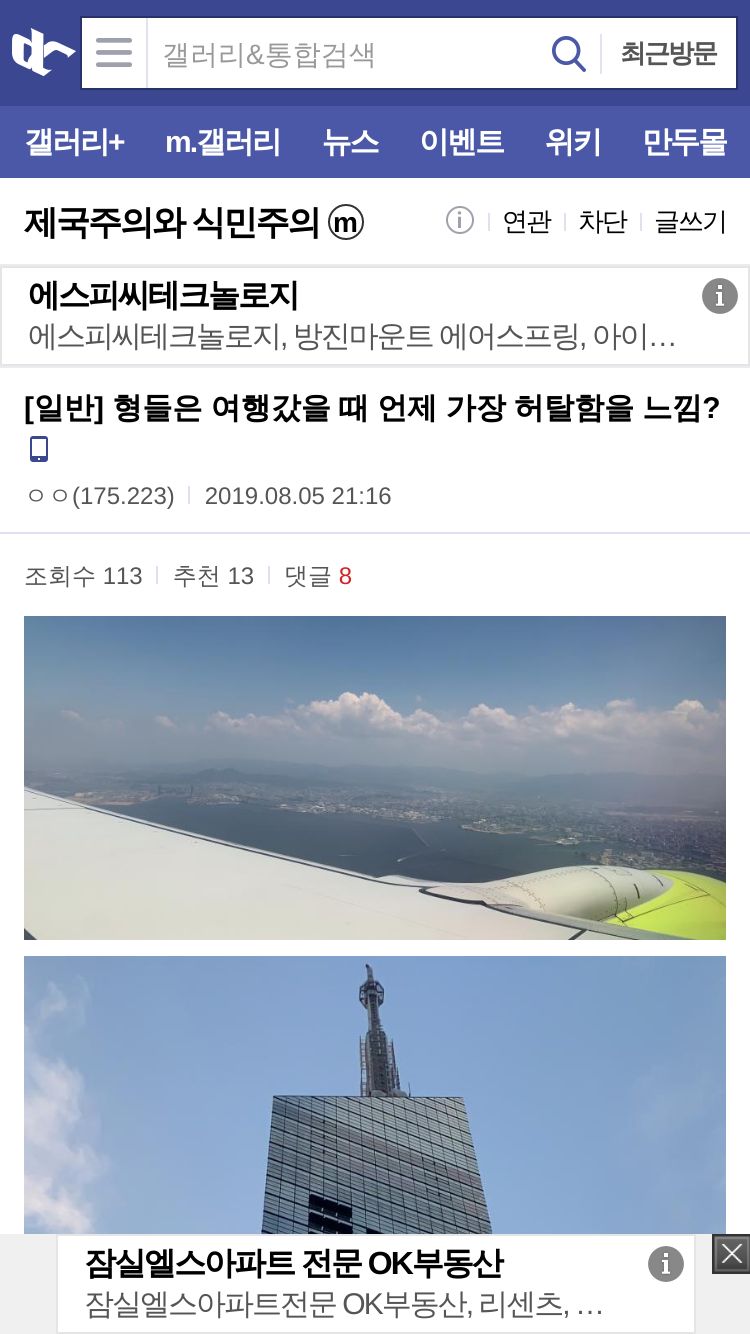Tap 차단 to block
The image size is (750, 1334).
[602, 221]
